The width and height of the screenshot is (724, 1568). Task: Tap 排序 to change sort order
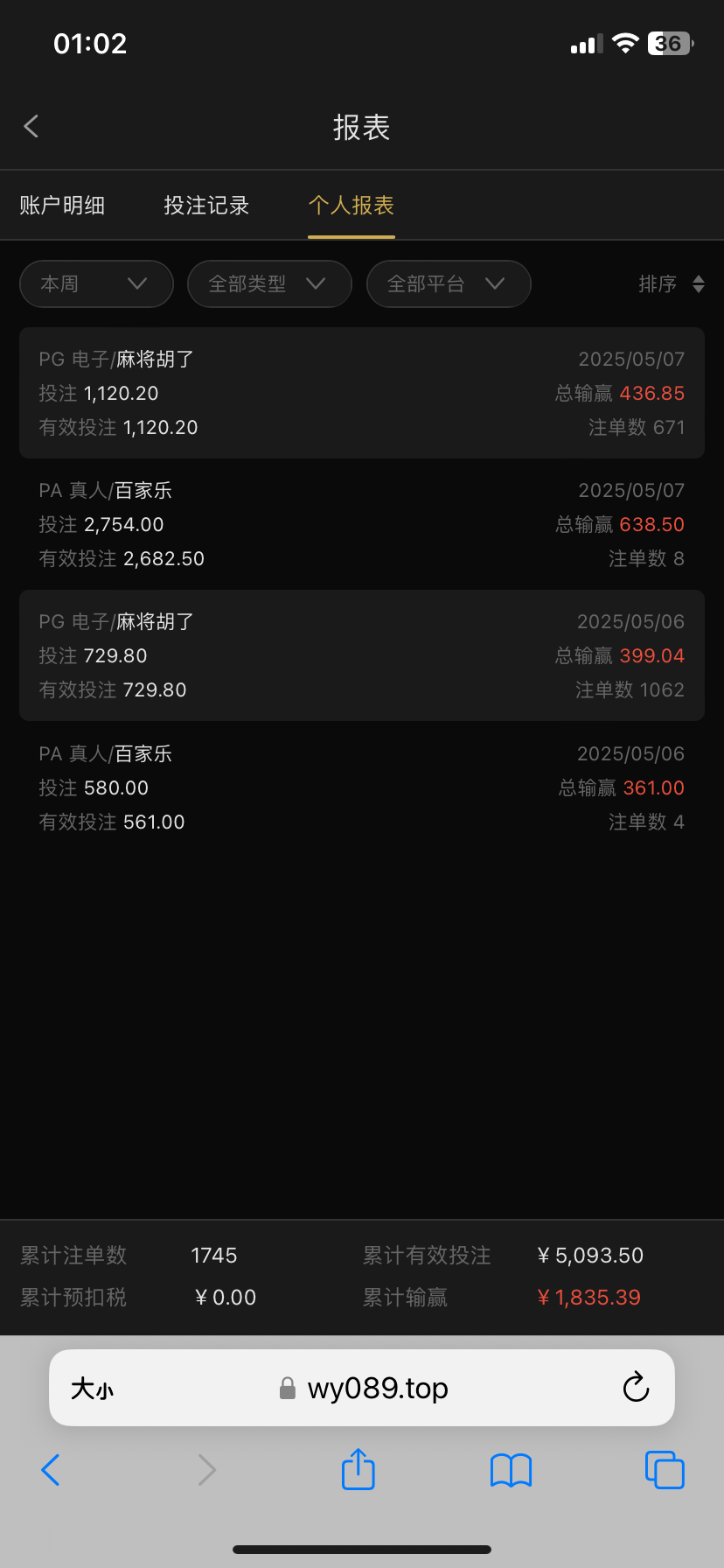pyautogui.click(x=671, y=284)
